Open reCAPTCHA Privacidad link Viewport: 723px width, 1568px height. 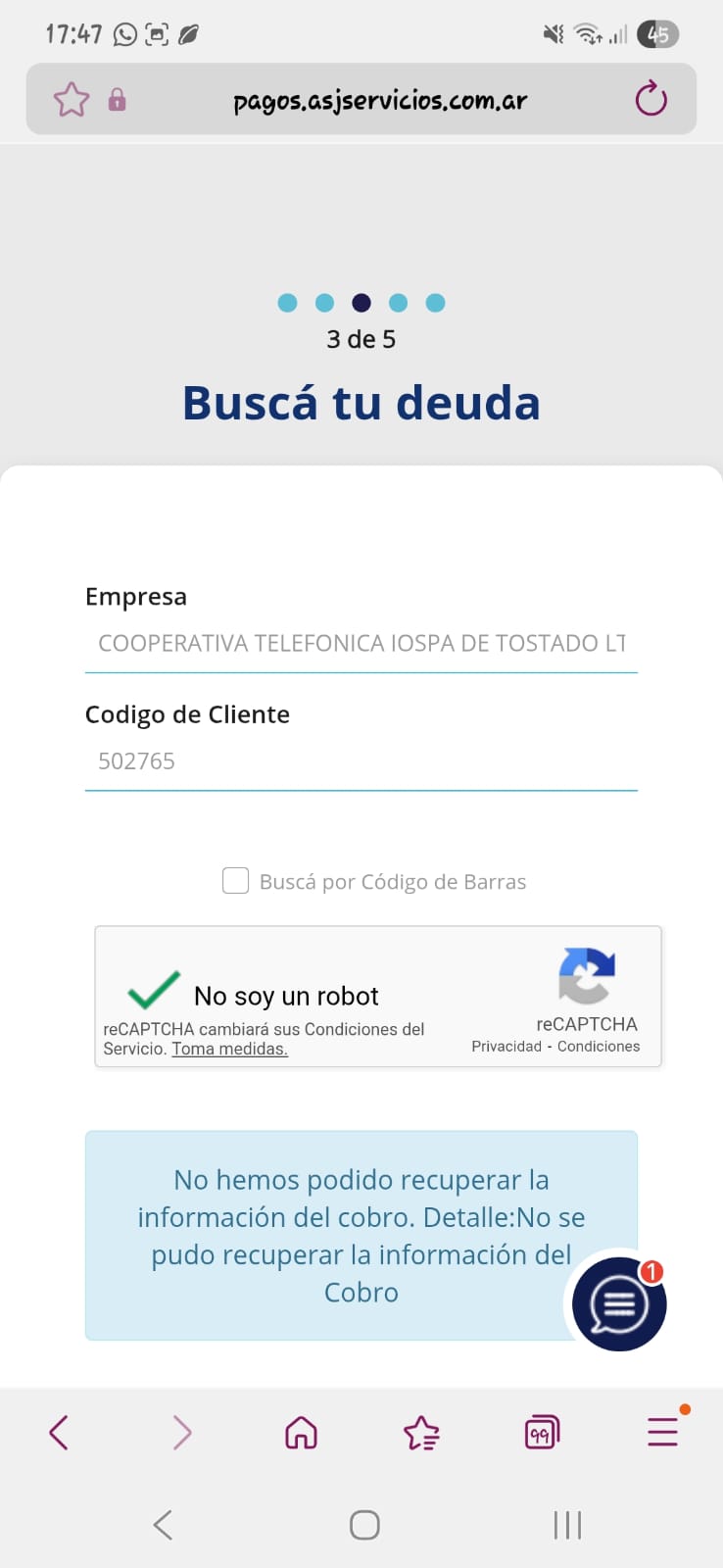pos(506,1047)
